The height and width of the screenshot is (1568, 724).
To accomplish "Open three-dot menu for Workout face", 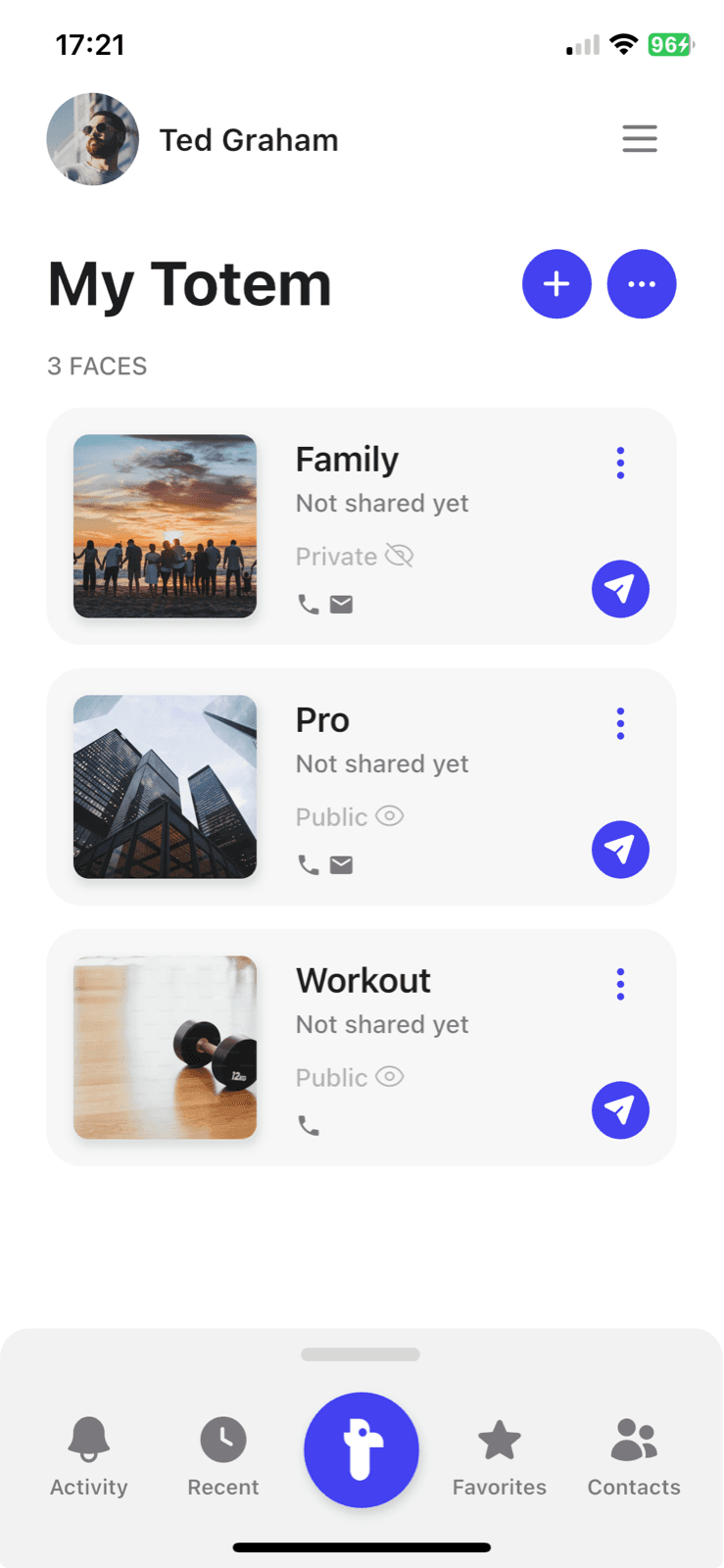I will 620,984.
